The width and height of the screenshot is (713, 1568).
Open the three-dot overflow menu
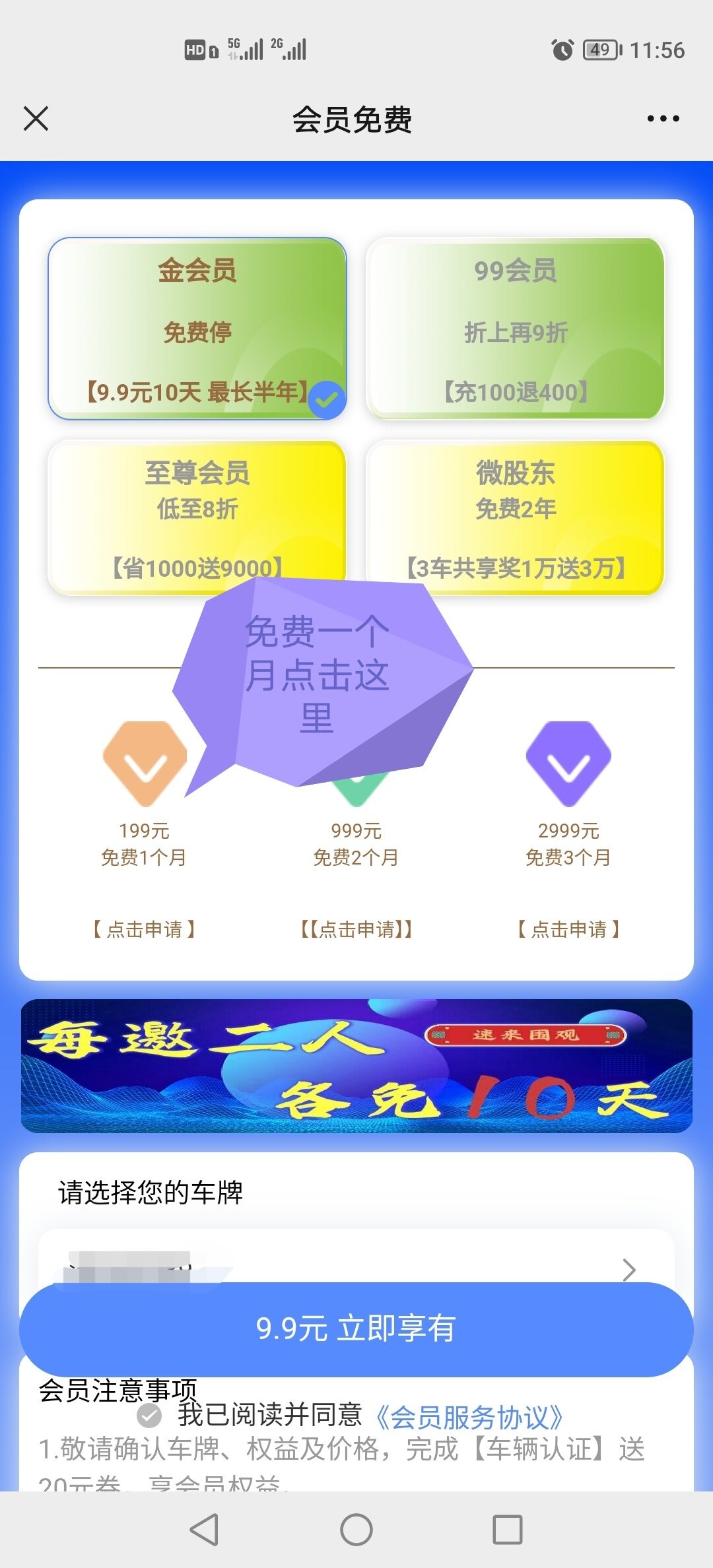pyautogui.click(x=663, y=119)
